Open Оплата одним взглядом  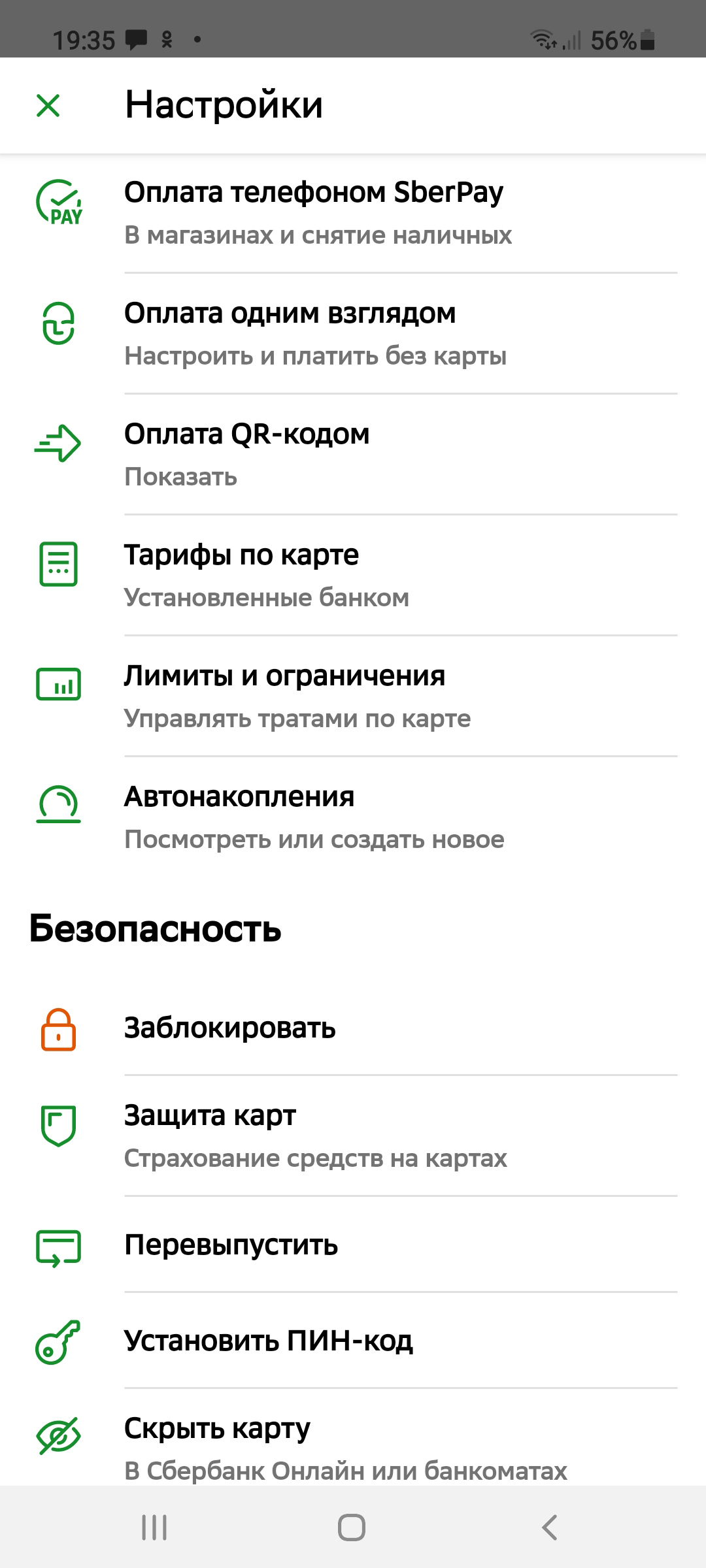(x=353, y=333)
